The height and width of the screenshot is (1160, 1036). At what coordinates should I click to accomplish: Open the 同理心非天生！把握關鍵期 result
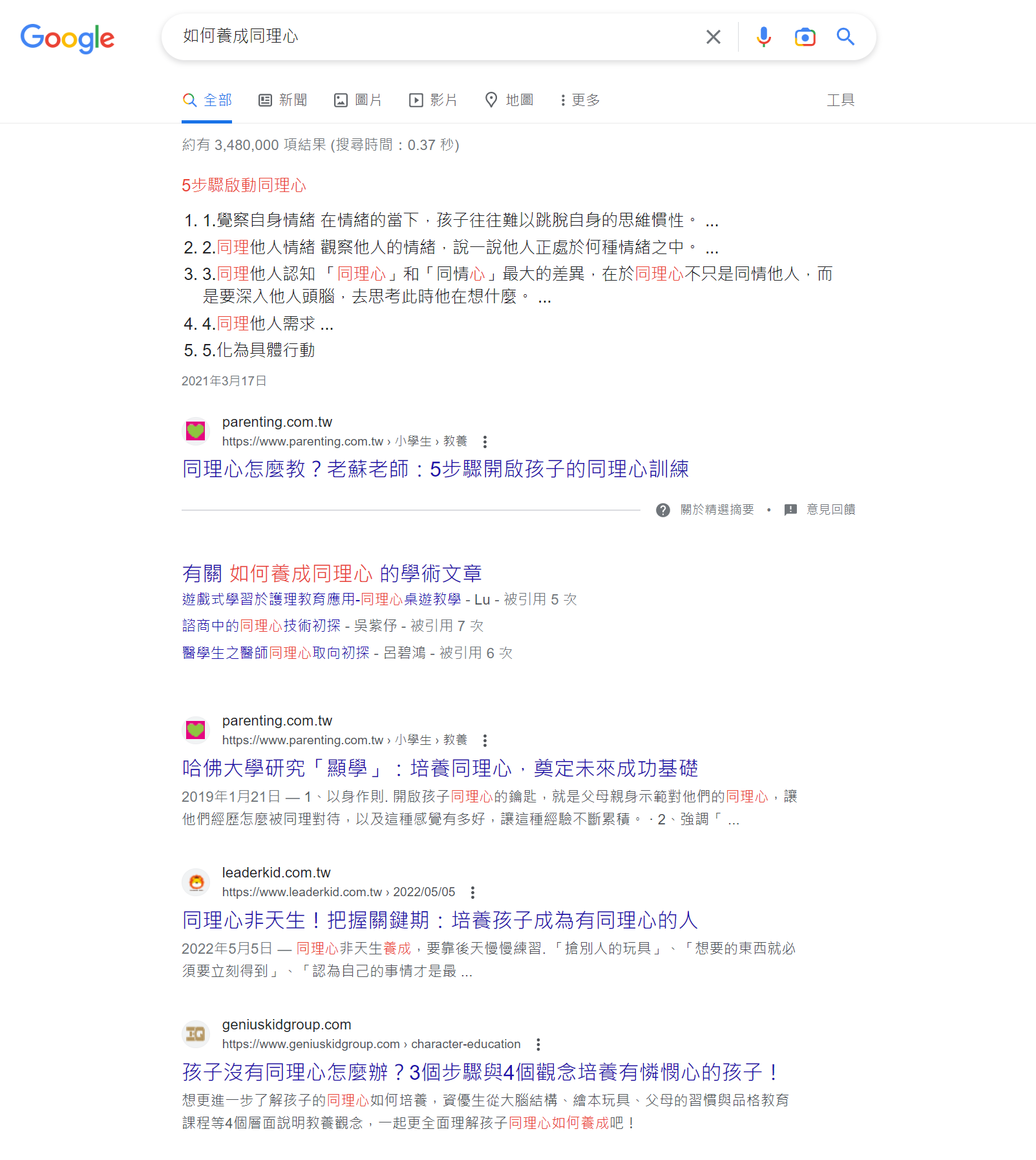439,920
